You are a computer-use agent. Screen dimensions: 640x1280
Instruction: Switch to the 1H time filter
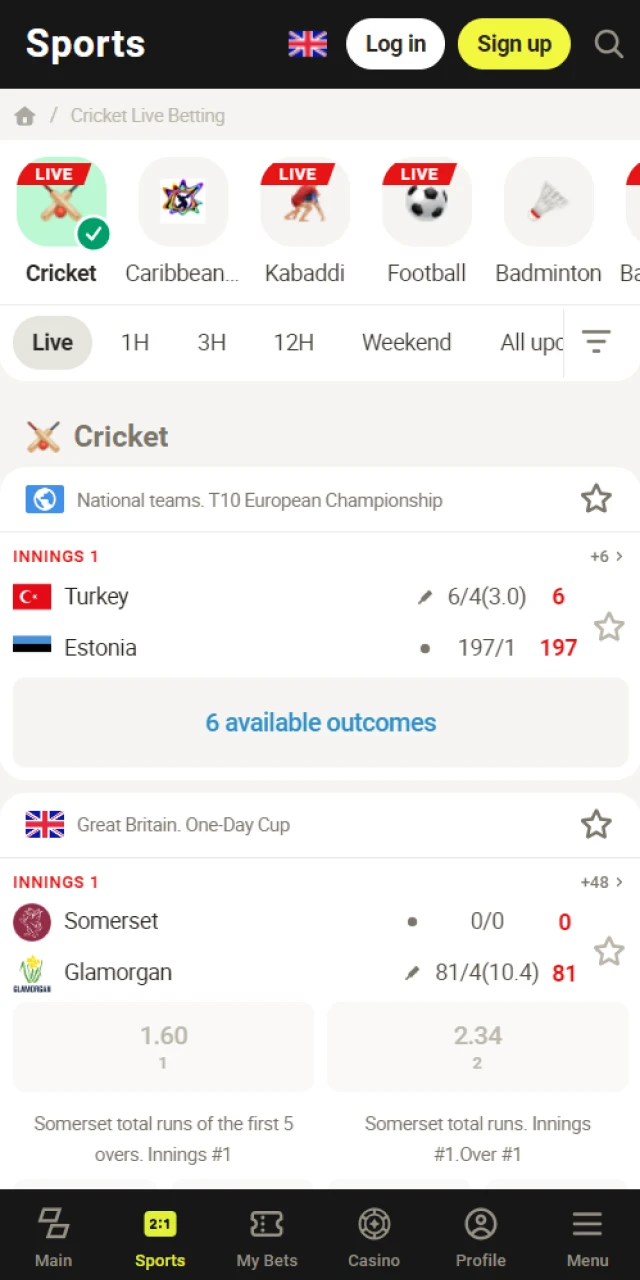tap(135, 342)
